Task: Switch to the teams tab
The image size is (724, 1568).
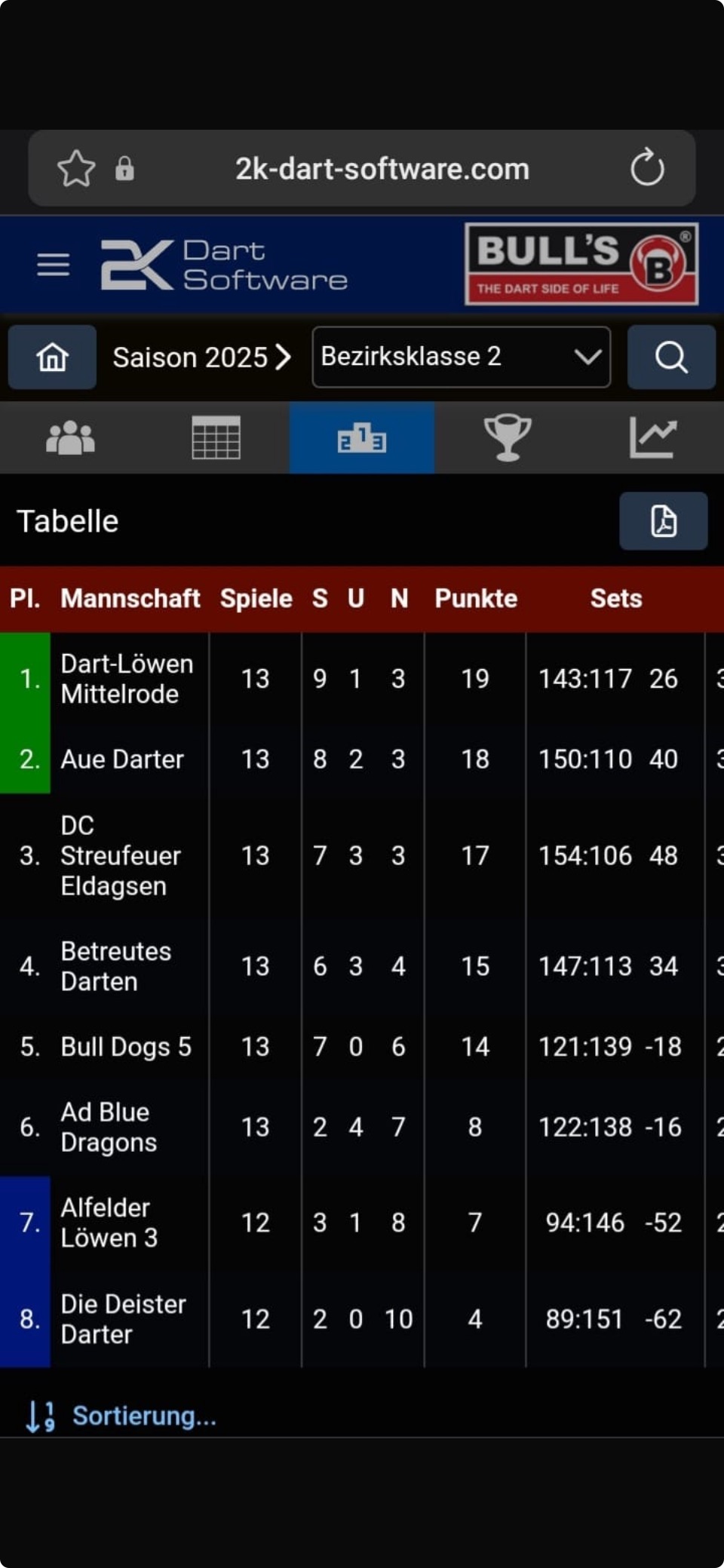Action: tap(71, 438)
